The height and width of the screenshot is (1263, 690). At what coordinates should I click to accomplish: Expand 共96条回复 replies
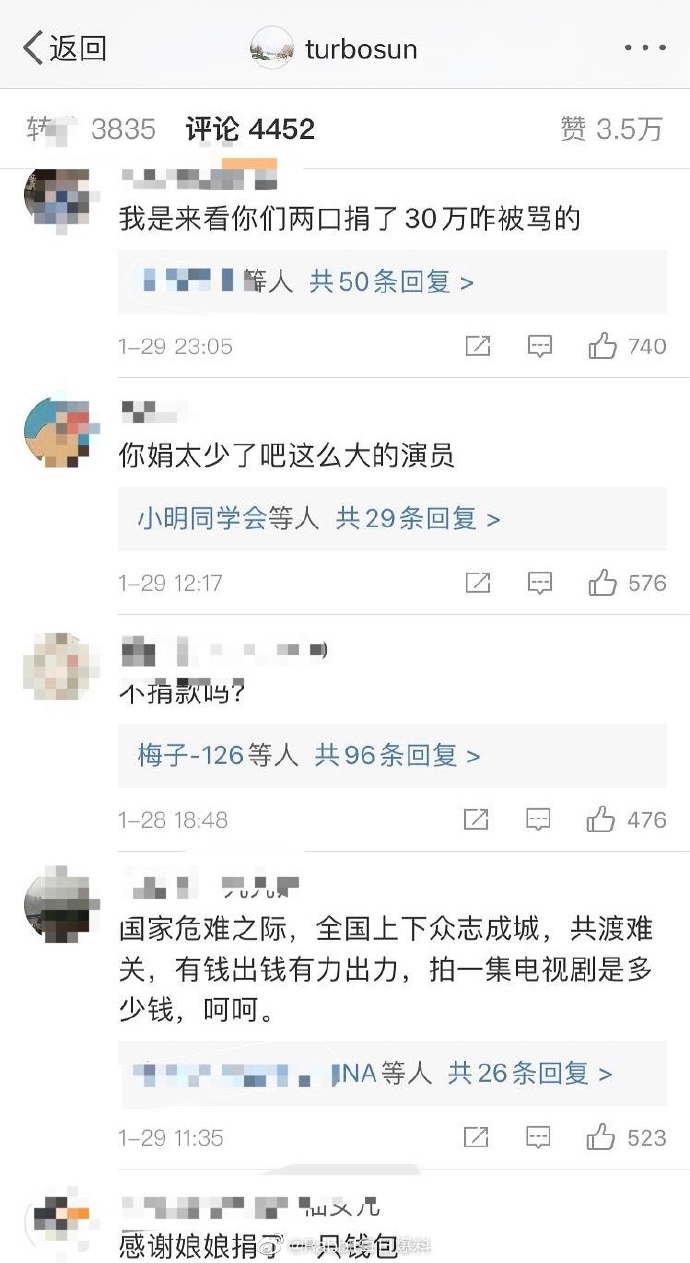397,756
